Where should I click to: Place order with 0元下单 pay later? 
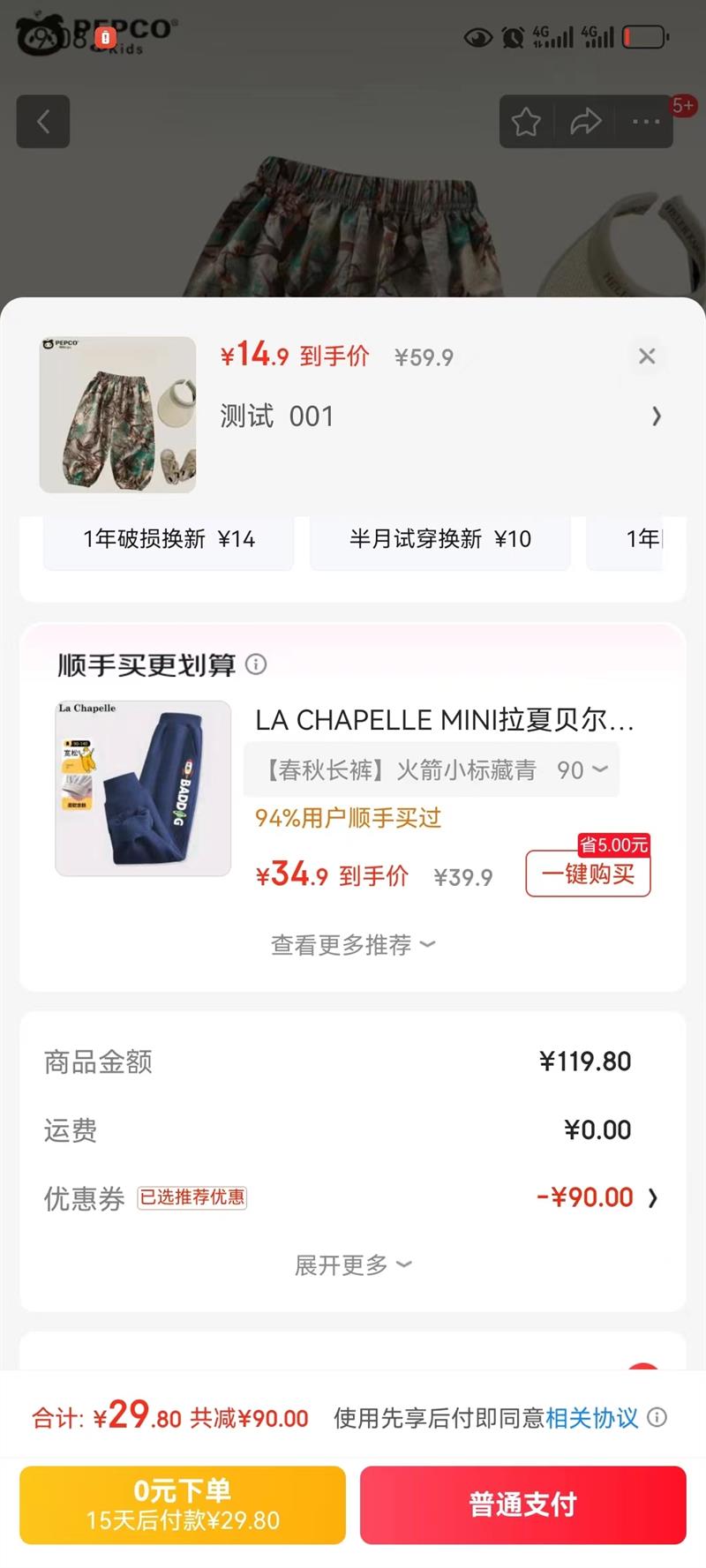click(x=183, y=1504)
